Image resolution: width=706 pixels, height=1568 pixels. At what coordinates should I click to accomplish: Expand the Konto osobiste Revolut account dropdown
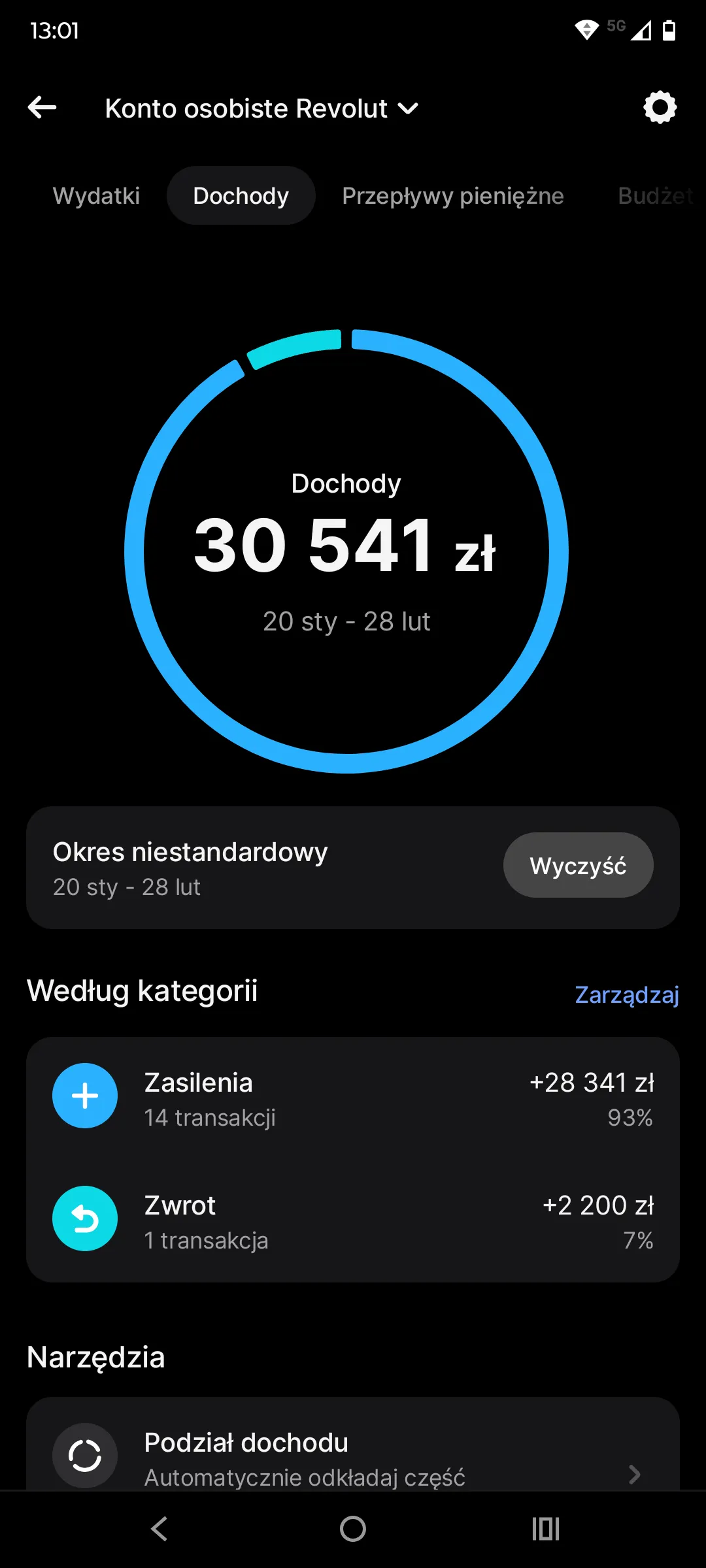[x=261, y=108]
